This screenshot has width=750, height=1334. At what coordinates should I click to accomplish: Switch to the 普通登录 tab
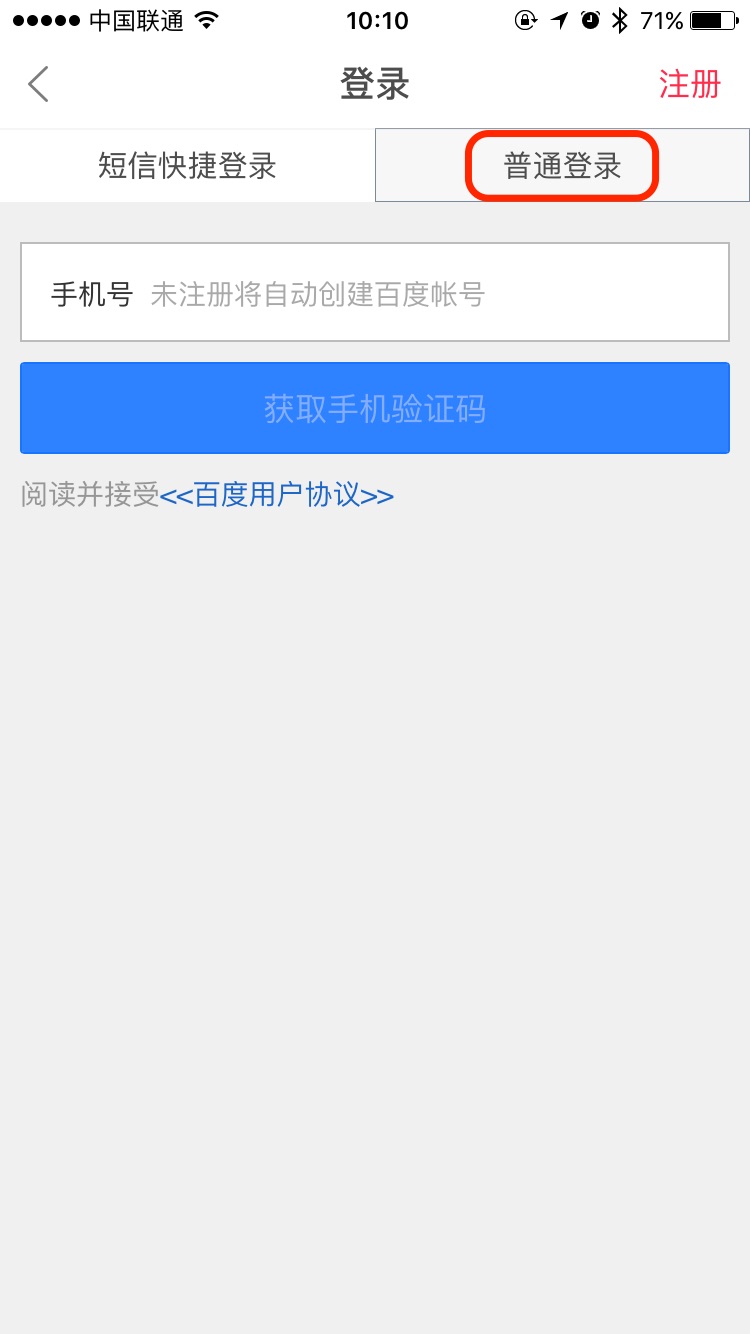(x=562, y=166)
